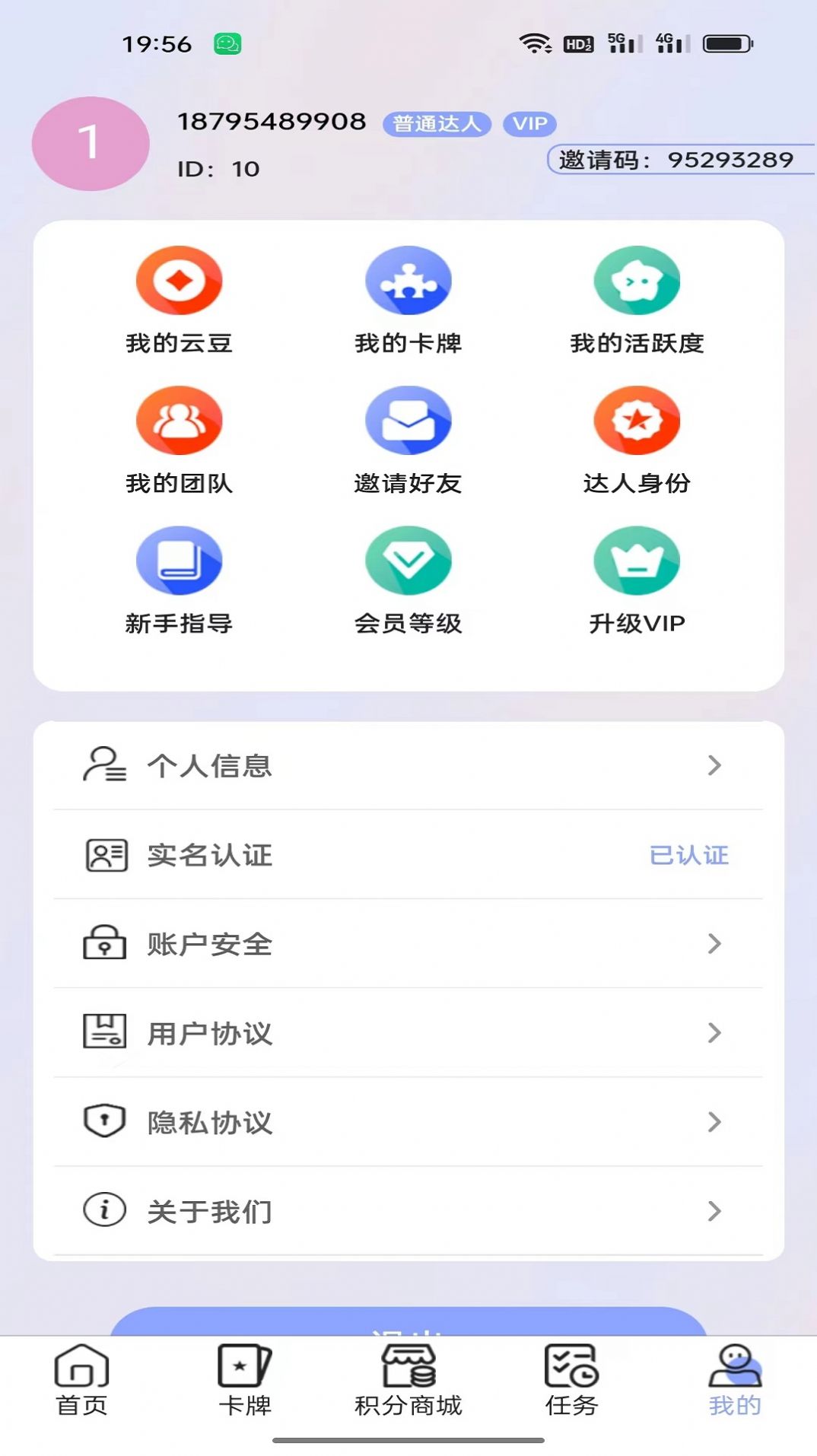Image resolution: width=817 pixels, height=1456 pixels.
Task: Open 我的团队 (My Team) icon
Action: pos(180,419)
